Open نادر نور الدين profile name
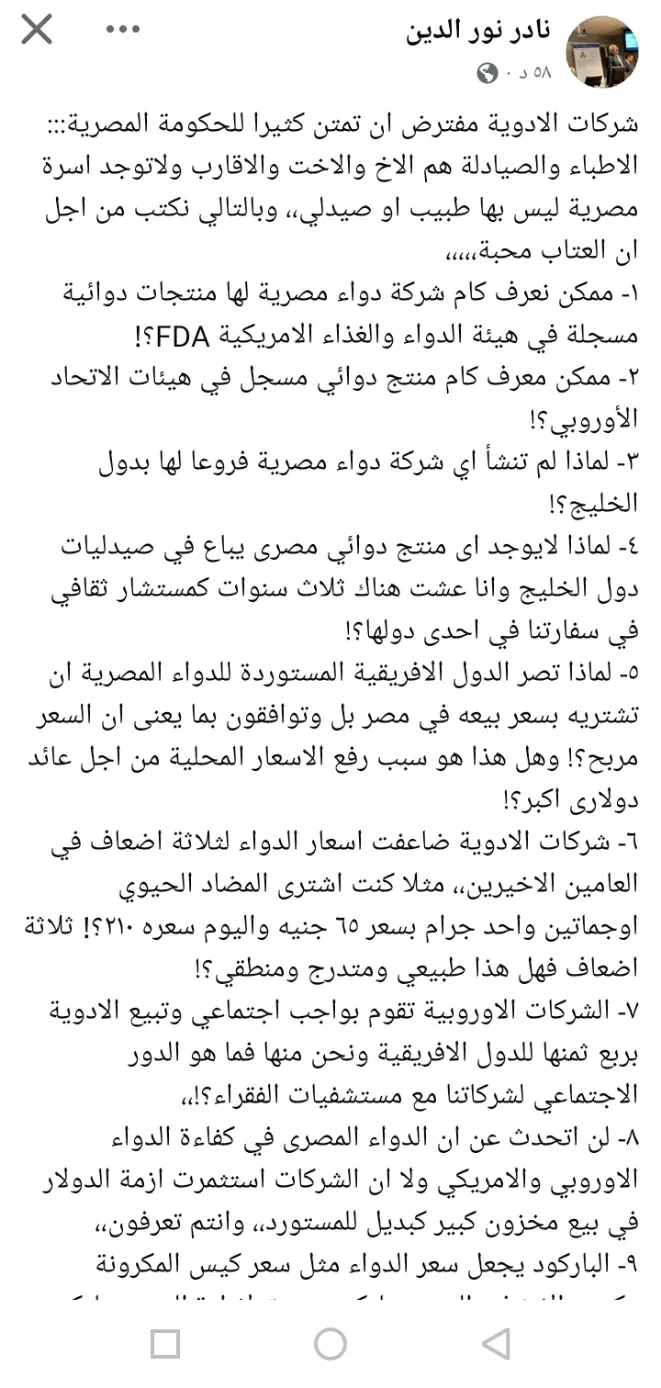Screen dimensions: 661x1388 pyautogui.click(x=476, y=31)
